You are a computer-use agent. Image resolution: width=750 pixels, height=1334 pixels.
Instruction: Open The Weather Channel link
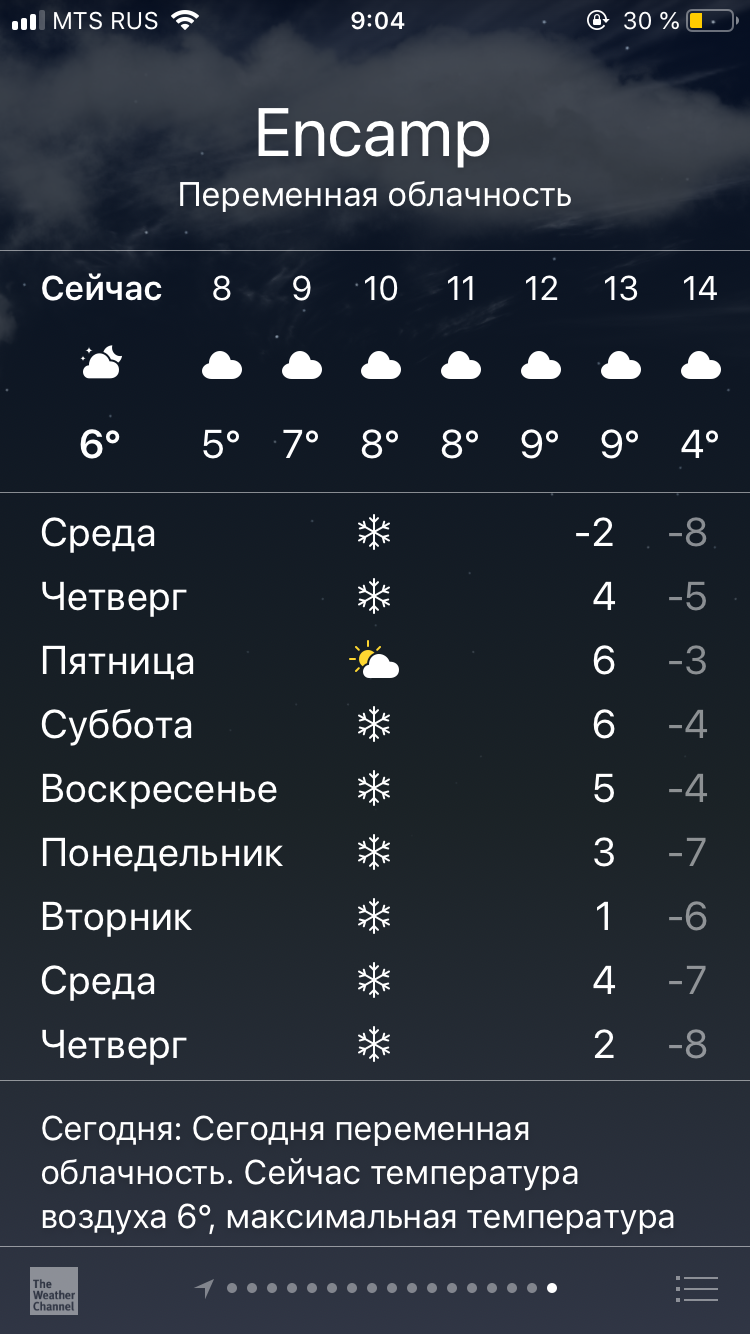(54, 1290)
